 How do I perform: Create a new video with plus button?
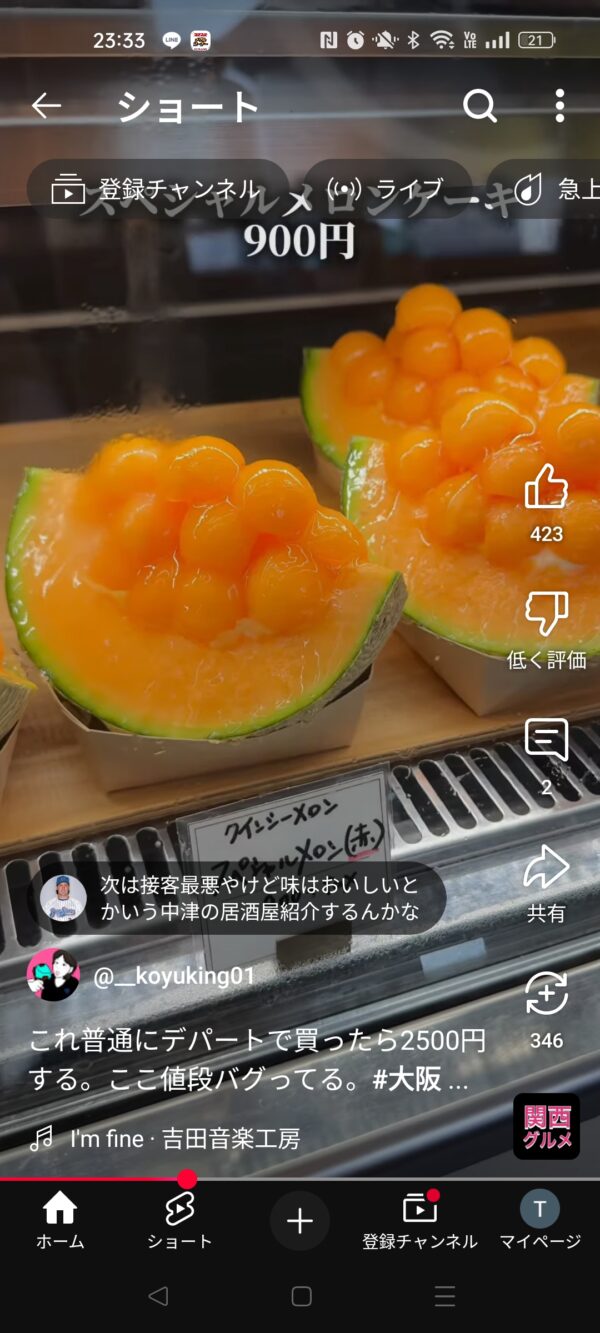[300, 1221]
